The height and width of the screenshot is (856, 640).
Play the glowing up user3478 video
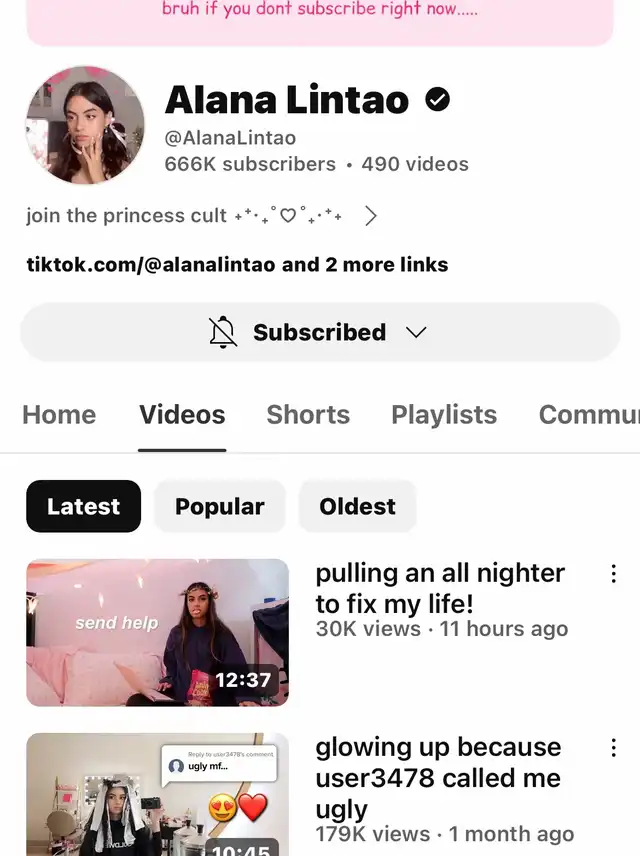click(x=157, y=795)
